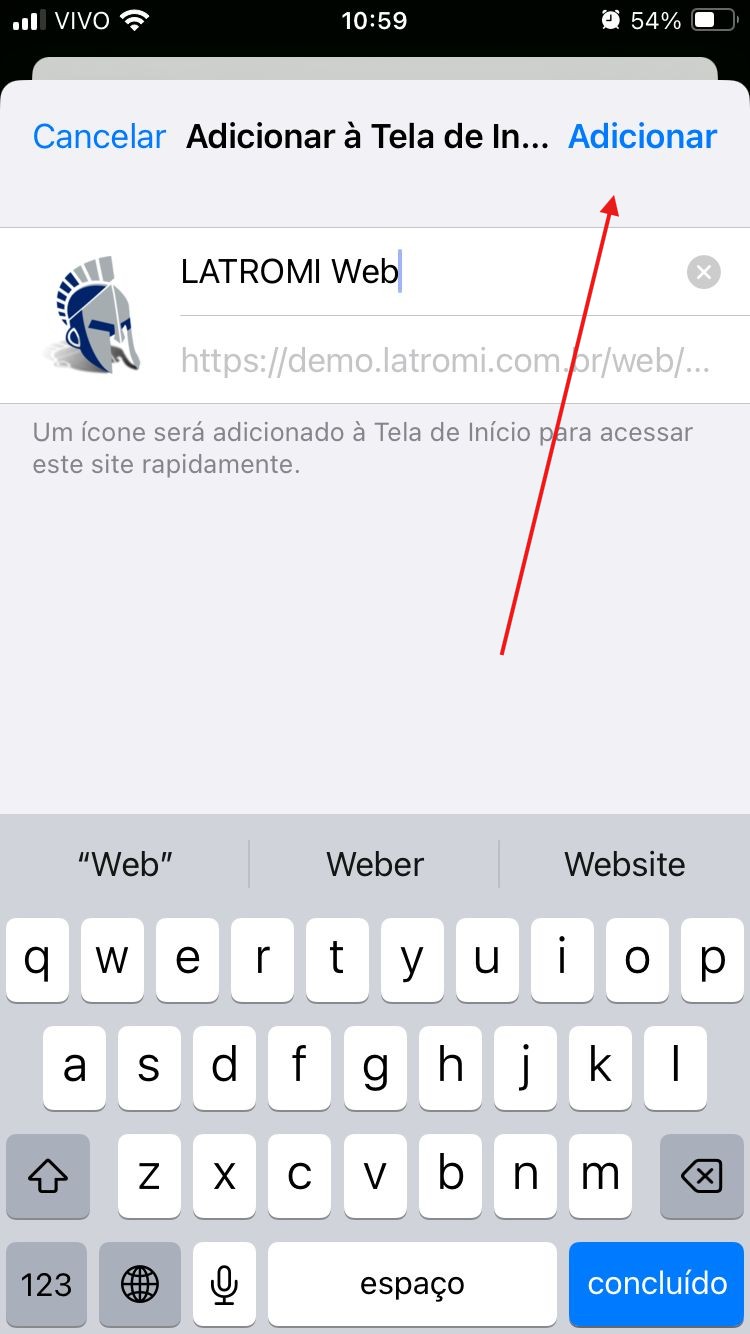This screenshot has width=750, height=1334.
Task: Select the quoted "Web" suggestion
Action: coord(125,864)
